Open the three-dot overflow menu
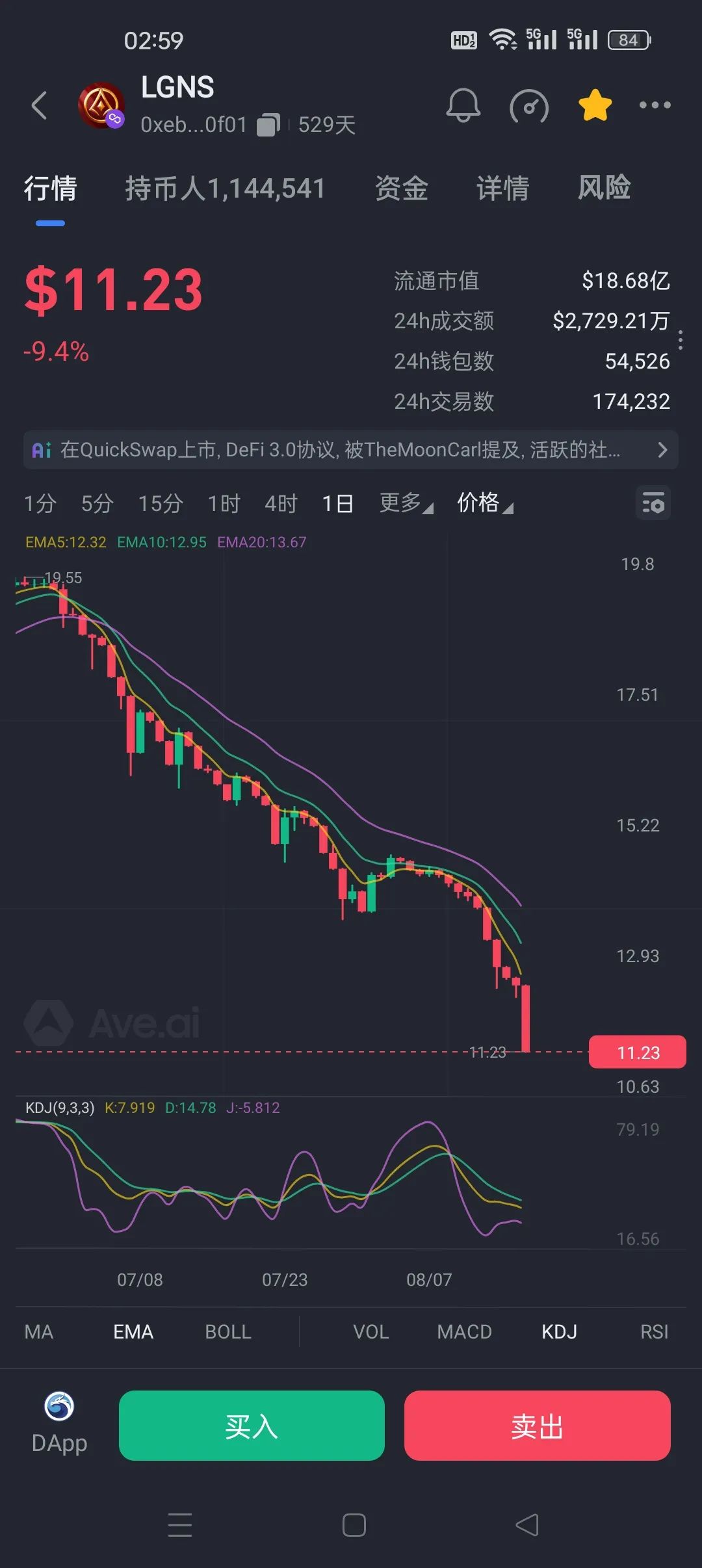The width and height of the screenshot is (702, 1568). click(655, 105)
